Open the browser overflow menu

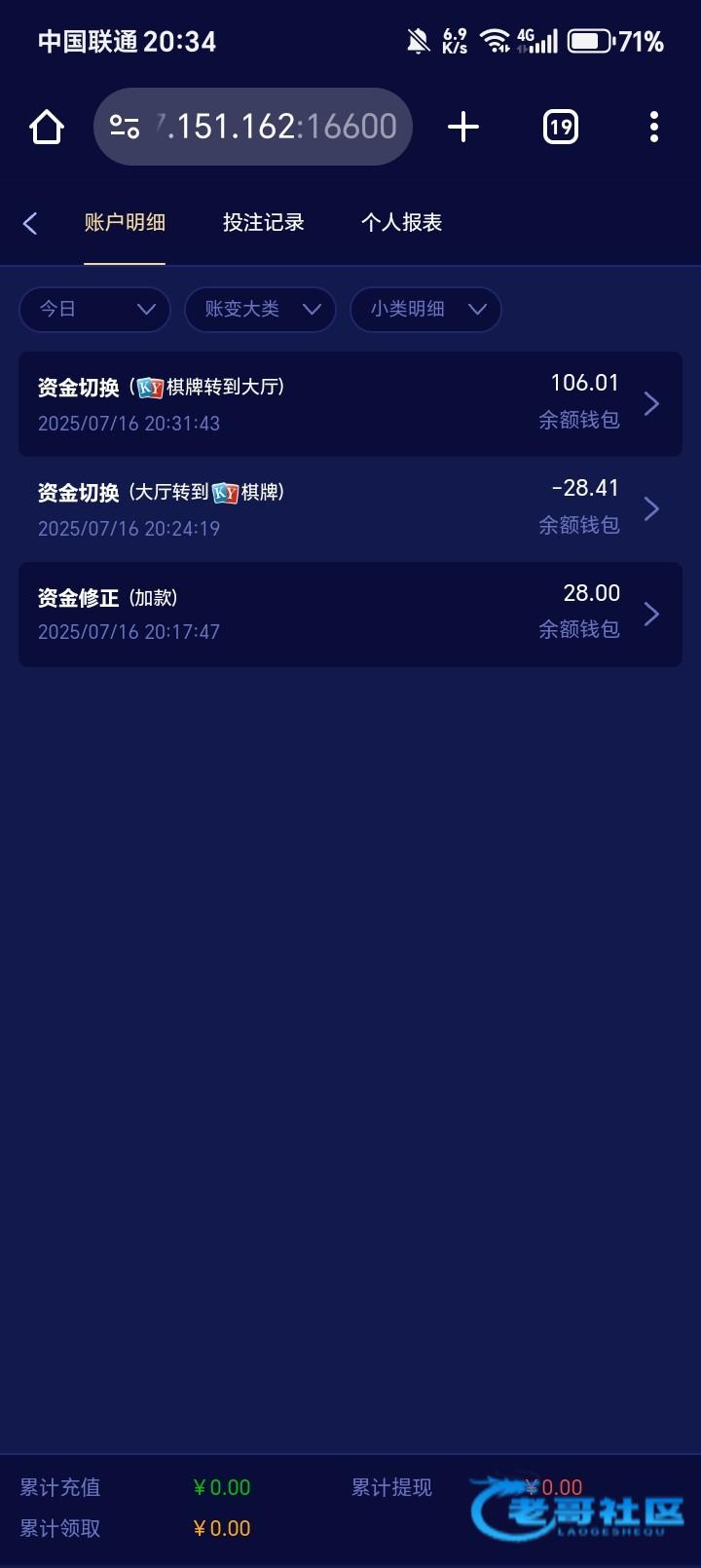(653, 127)
